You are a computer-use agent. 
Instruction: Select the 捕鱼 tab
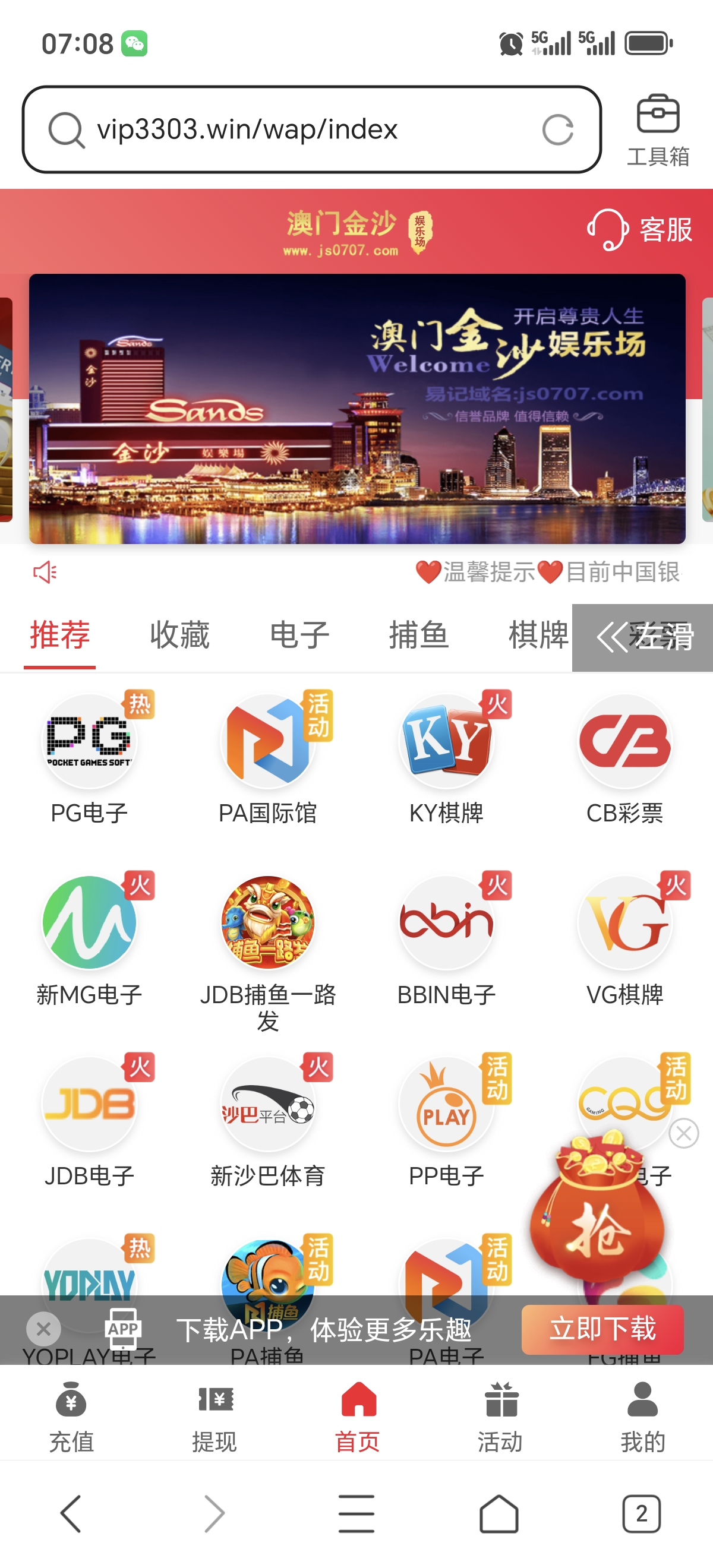pyautogui.click(x=419, y=636)
